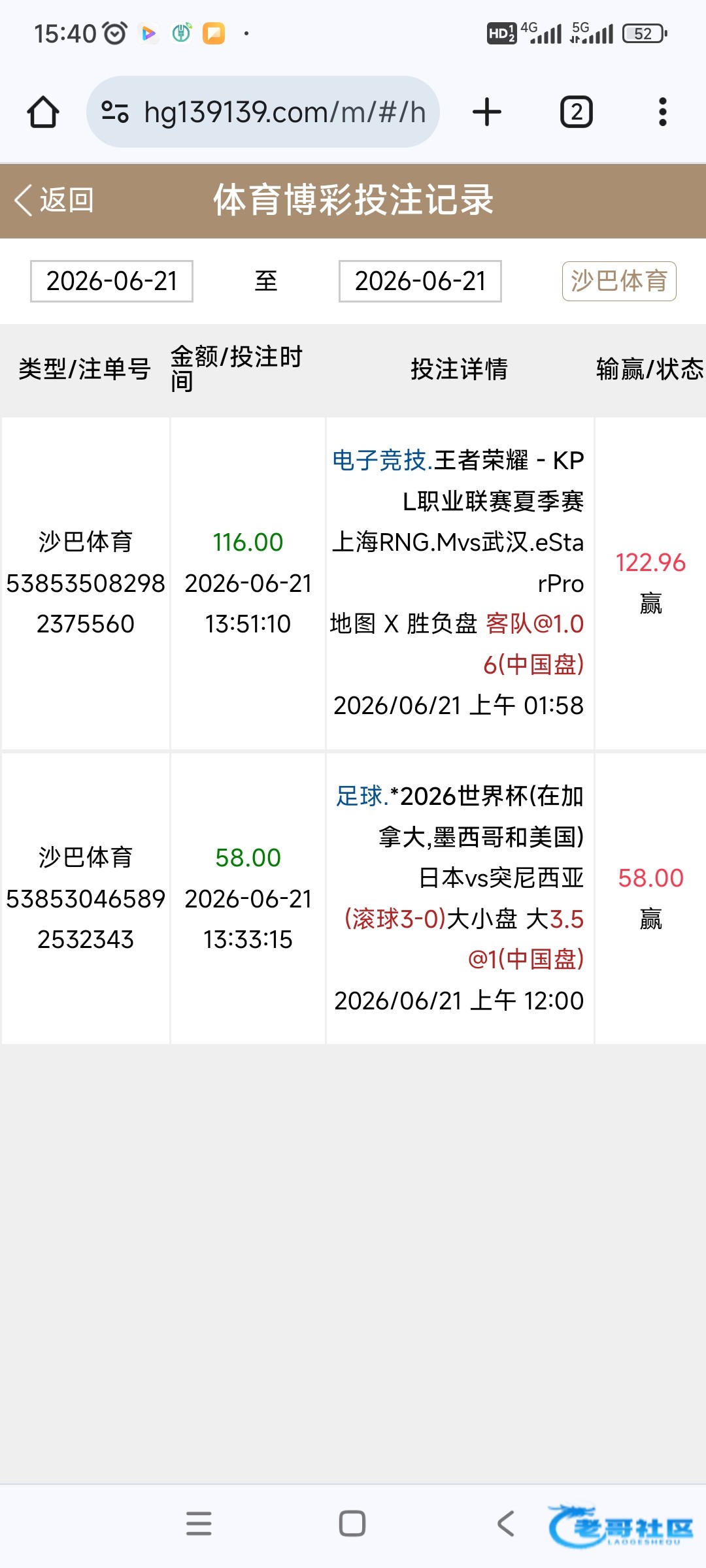Select the 沙巴体育 platform filter

coord(619,281)
